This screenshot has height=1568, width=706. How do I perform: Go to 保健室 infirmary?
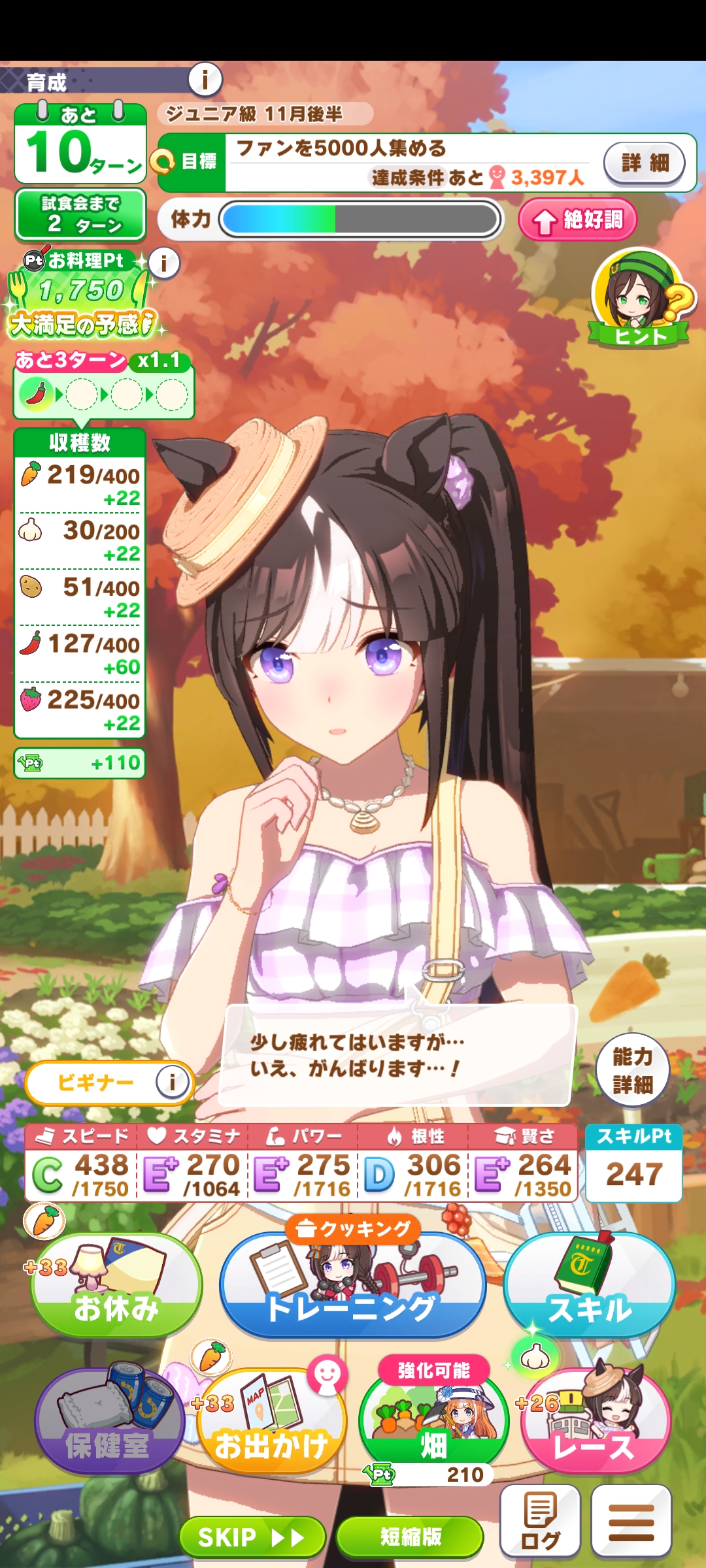(109, 1422)
